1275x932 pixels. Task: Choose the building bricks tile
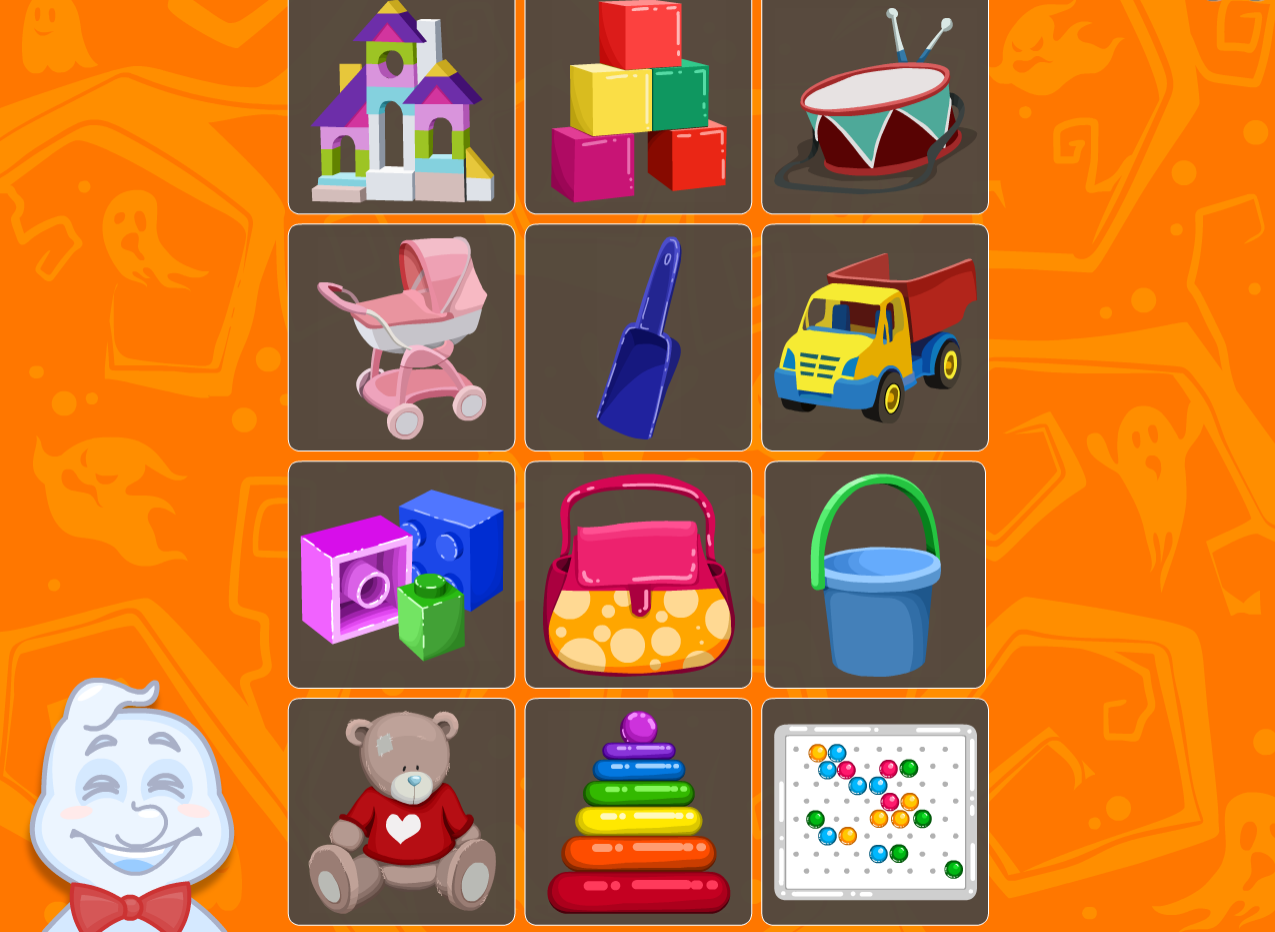[x=401, y=574]
